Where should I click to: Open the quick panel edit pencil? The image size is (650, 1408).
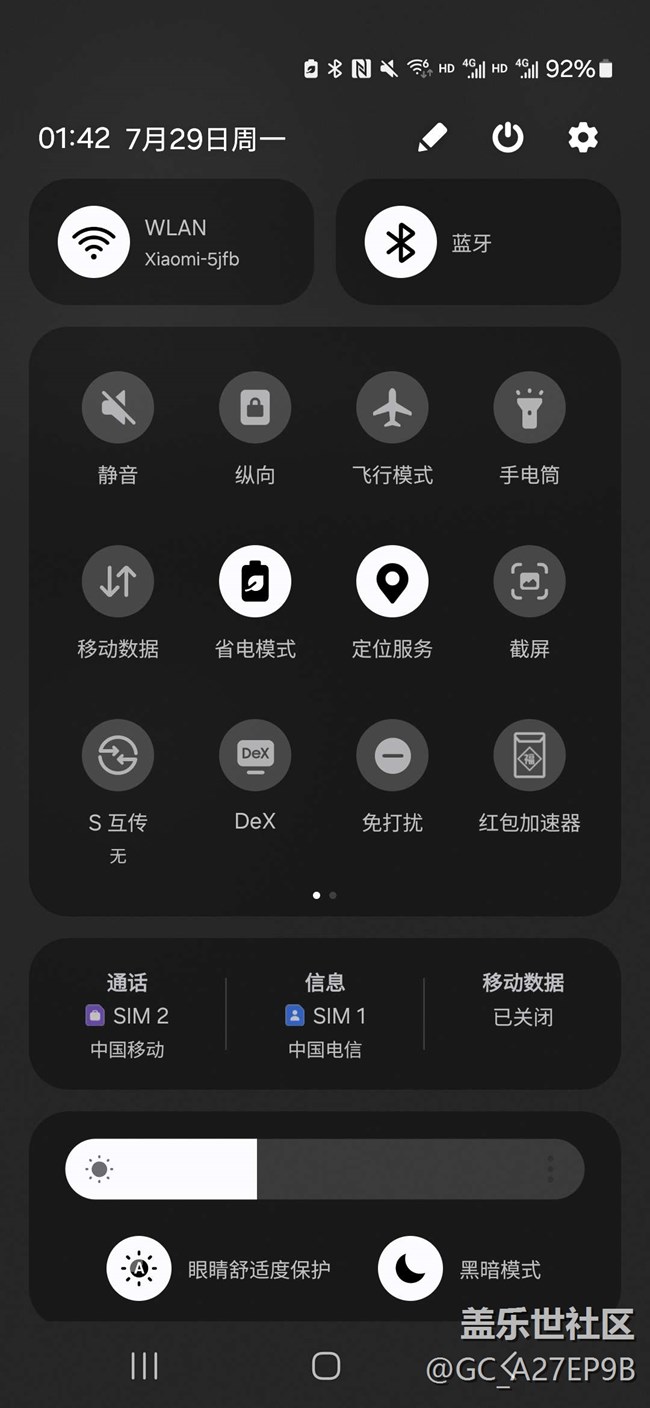(x=432, y=137)
